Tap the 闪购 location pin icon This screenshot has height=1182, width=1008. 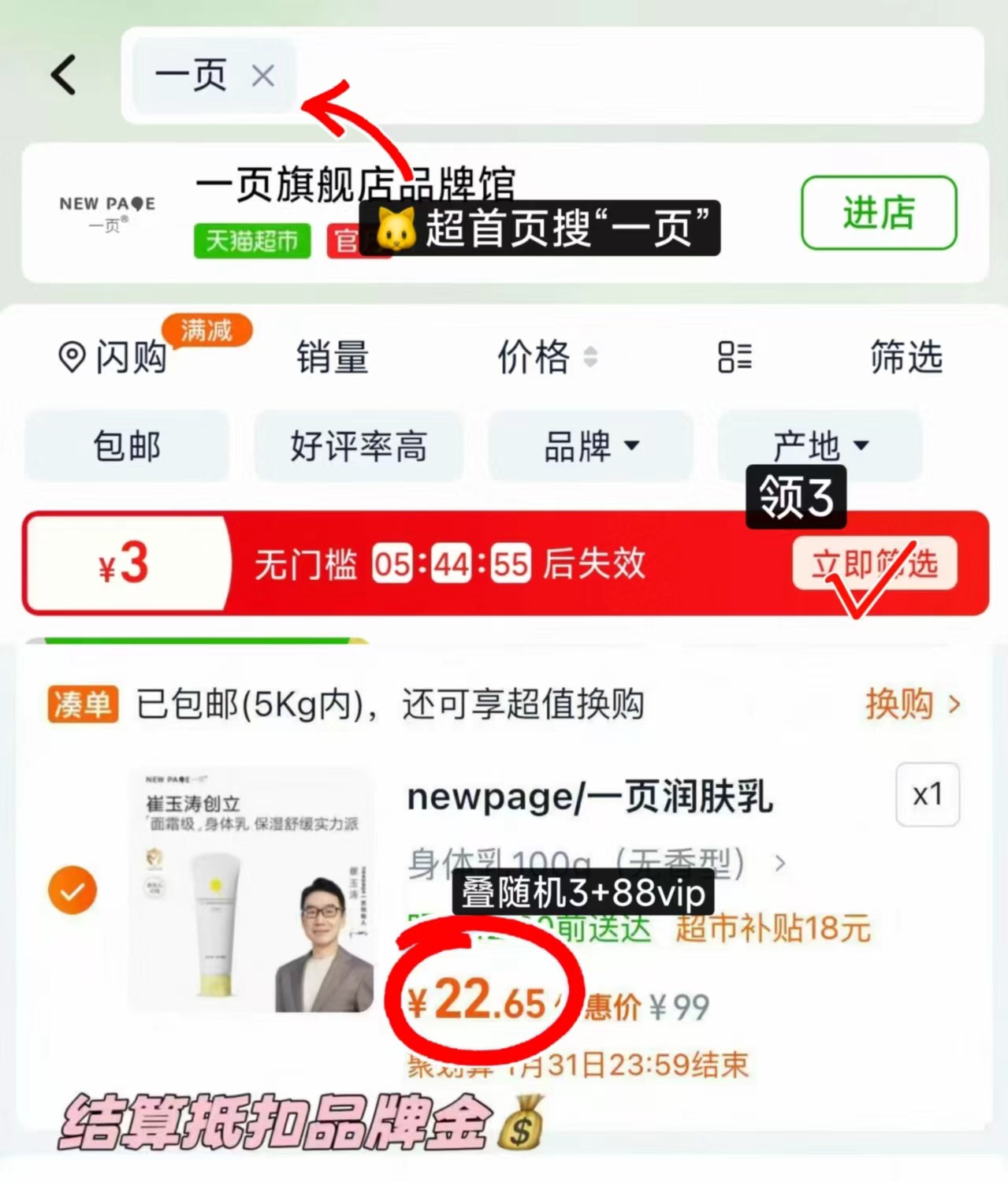pos(73,356)
